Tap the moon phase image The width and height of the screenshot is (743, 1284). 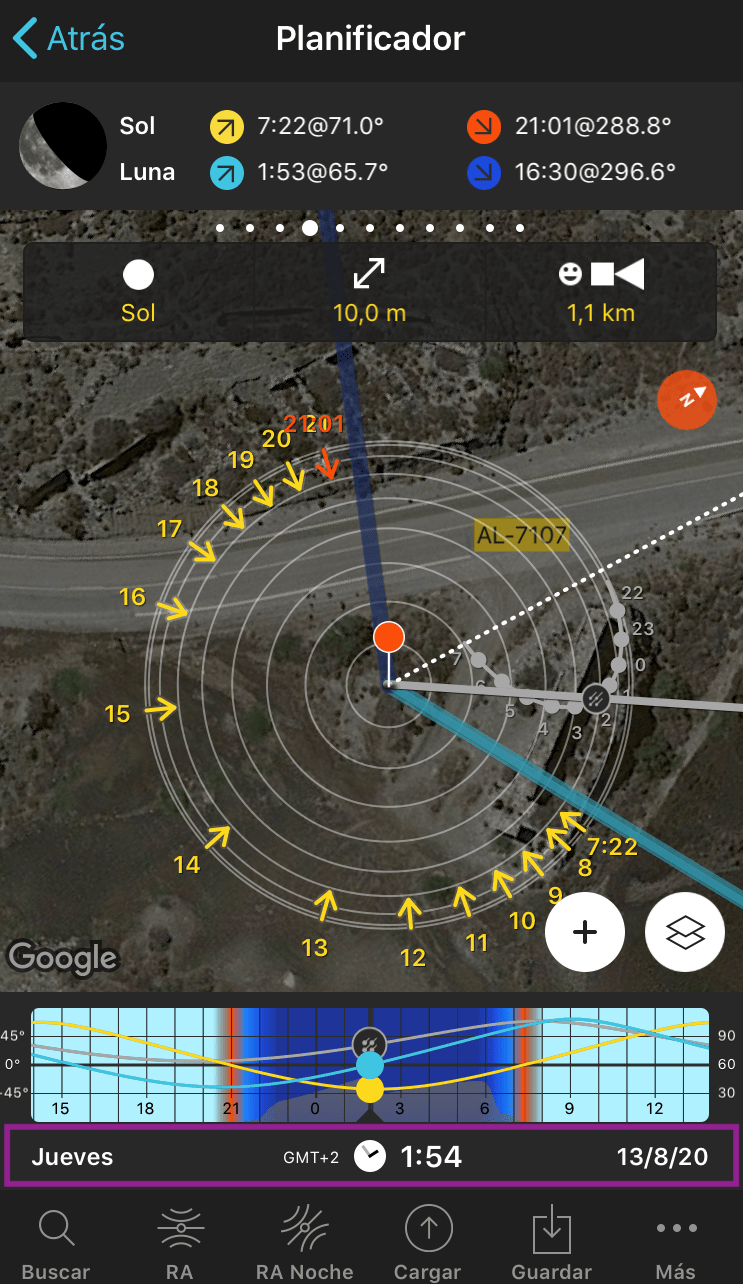point(63,145)
